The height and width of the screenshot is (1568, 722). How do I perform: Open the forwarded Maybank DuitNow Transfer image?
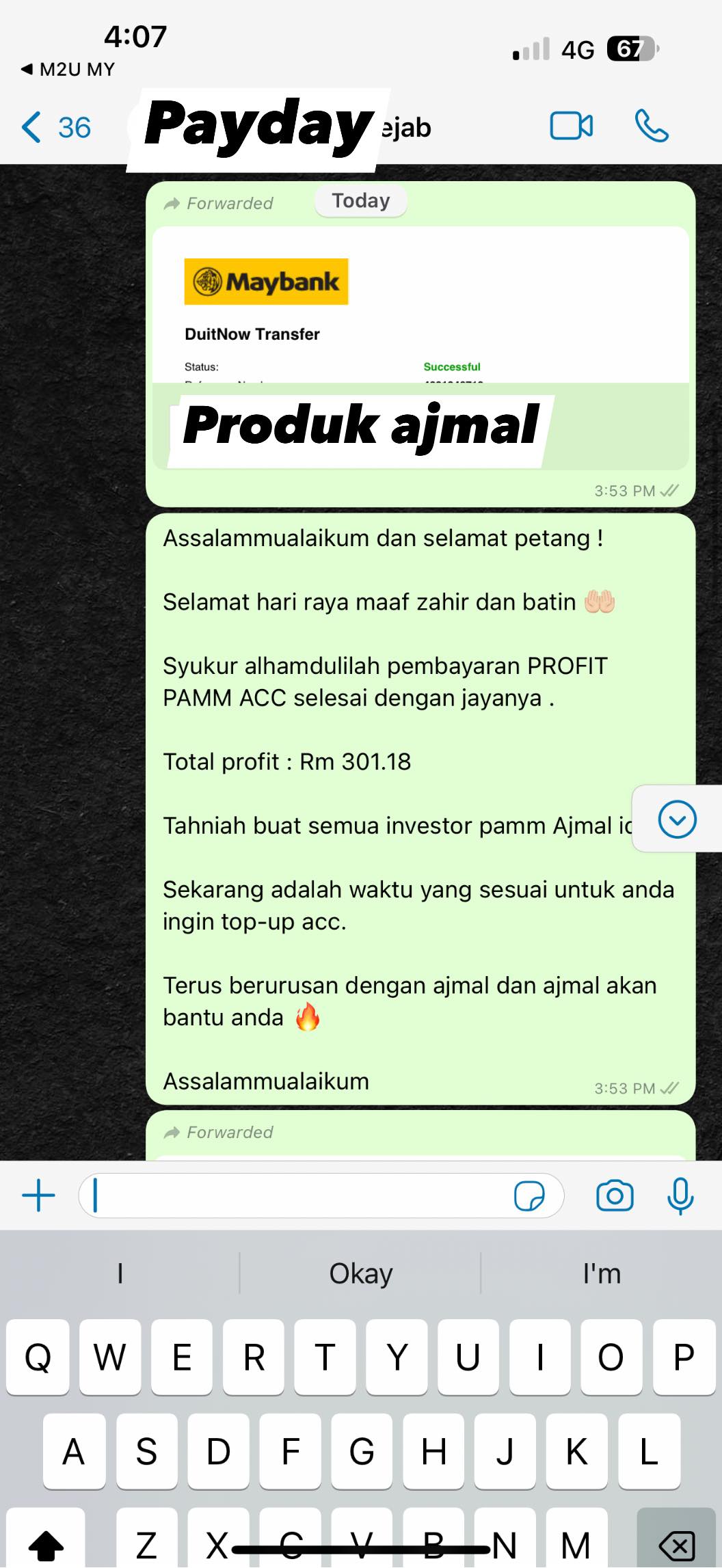tap(420, 321)
